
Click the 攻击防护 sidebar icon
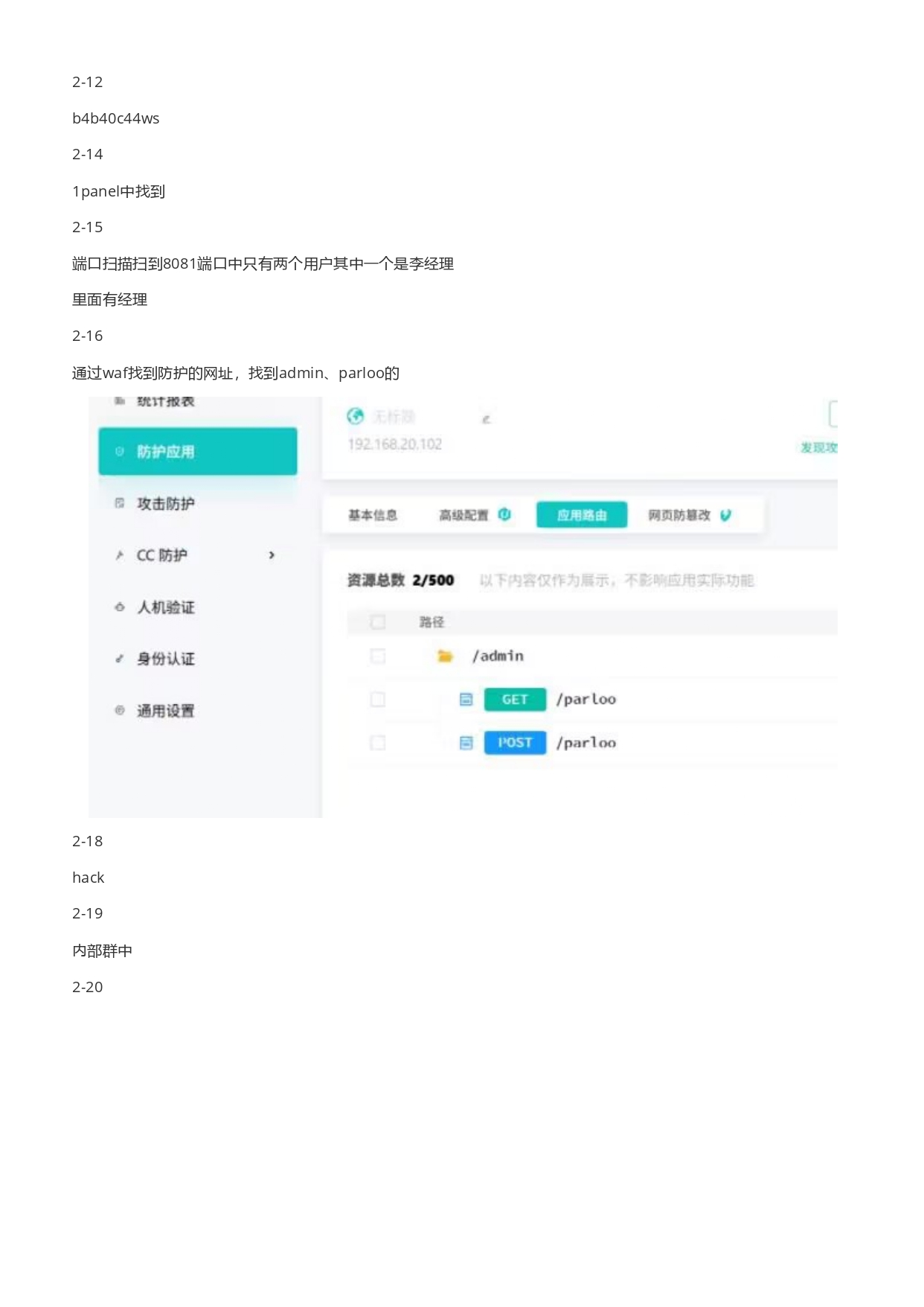click(119, 504)
